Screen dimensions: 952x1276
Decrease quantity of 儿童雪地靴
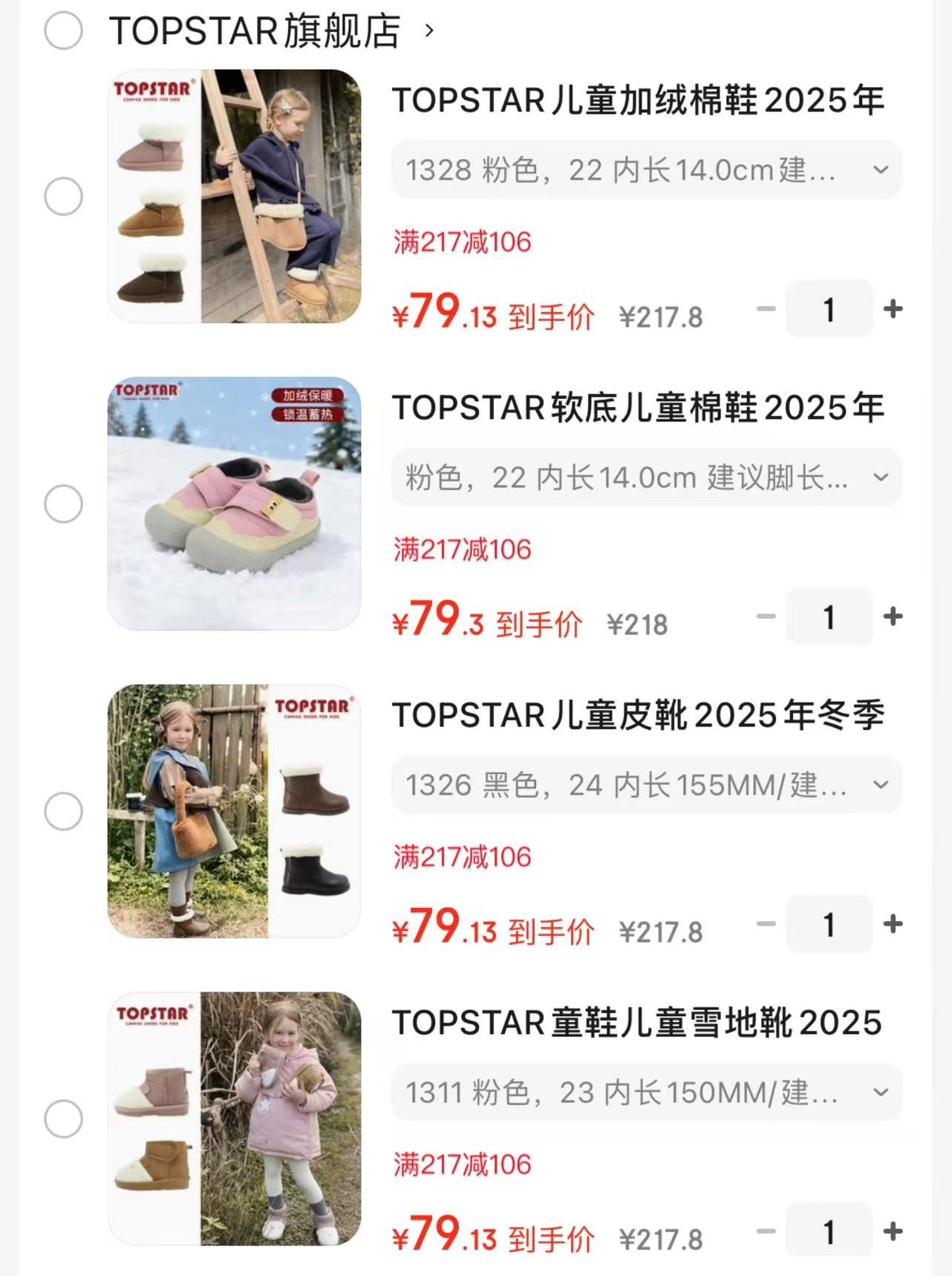(x=766, y=1231)
